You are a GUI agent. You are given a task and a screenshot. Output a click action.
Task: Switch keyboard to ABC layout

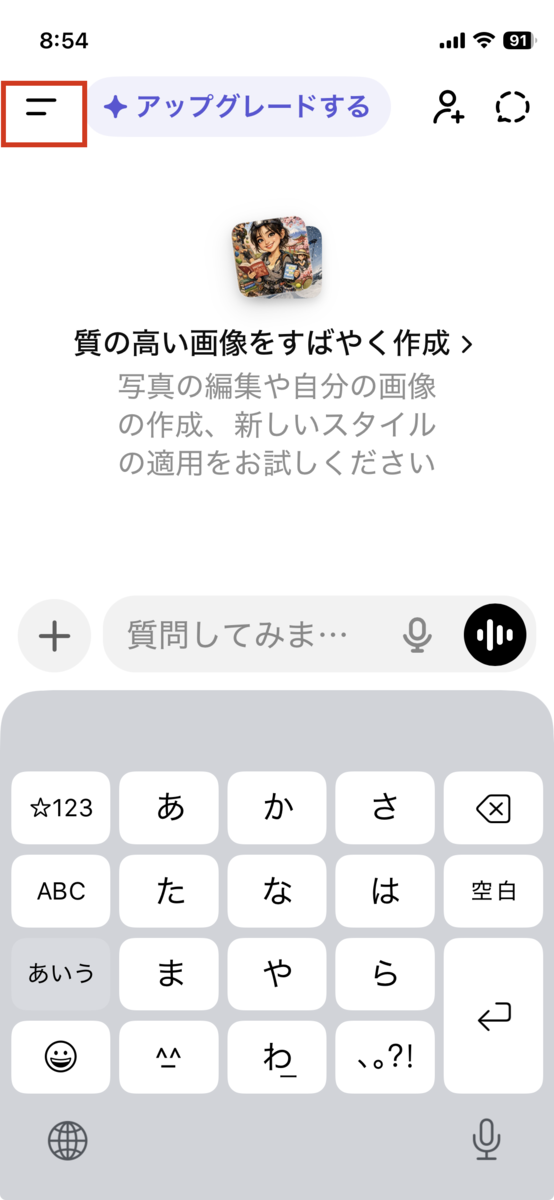[61, 890]
